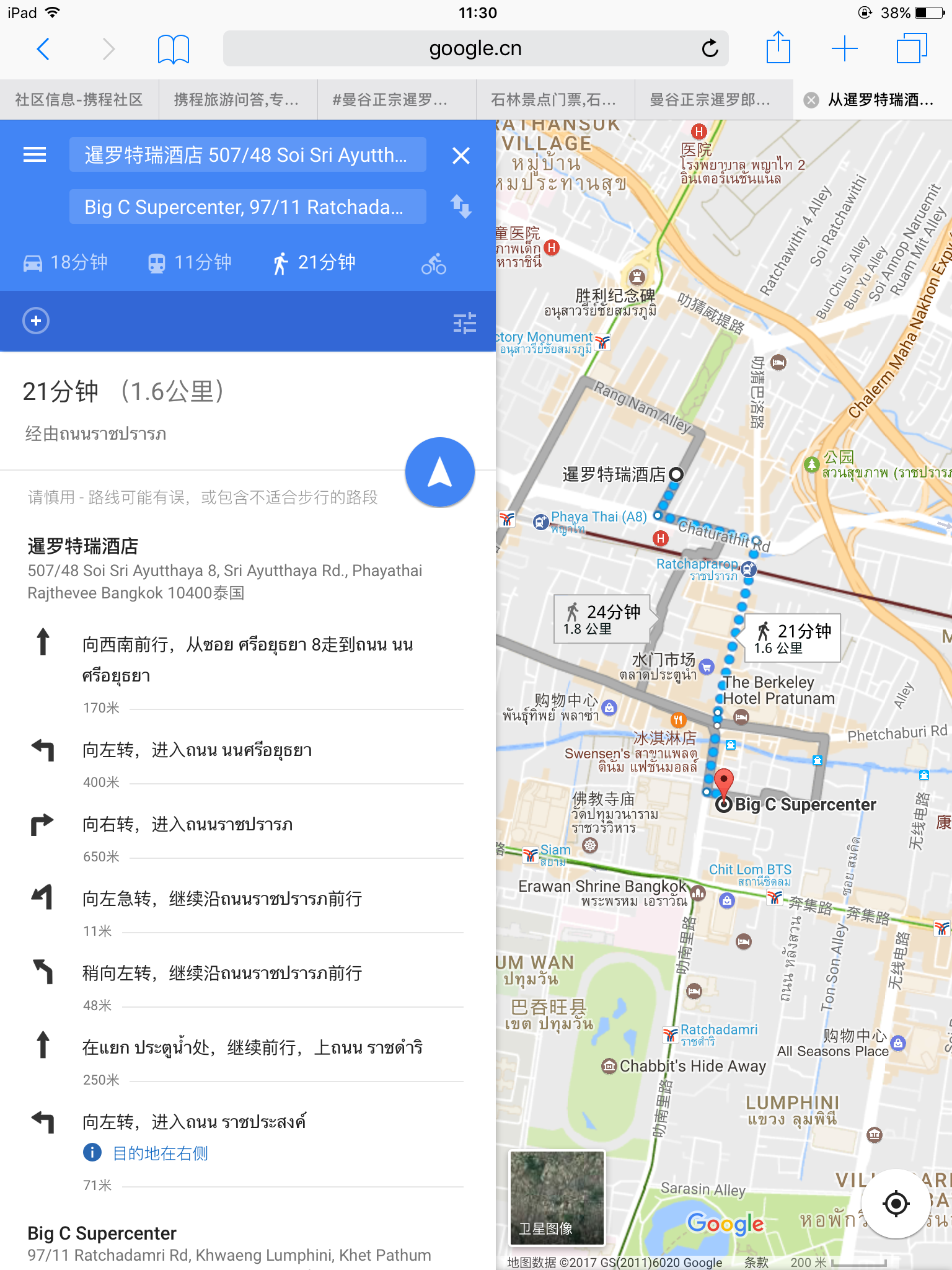
Task: Close the 从暹罗特瑞酒... tab
Action: click(x=811, y=100)
